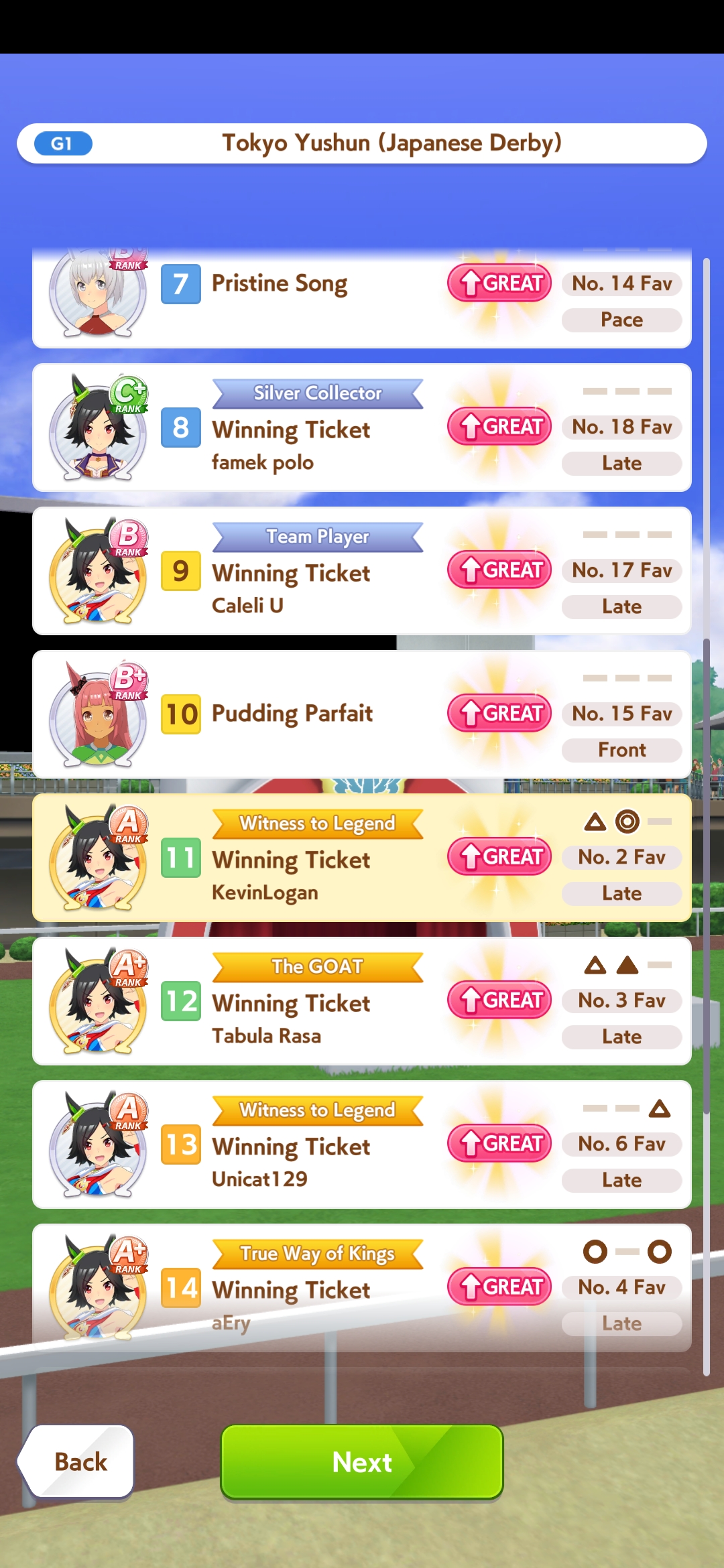
Task: Open KevinLogan's highlighted Winning Ticket row
Action: click(x=361, y=858)
